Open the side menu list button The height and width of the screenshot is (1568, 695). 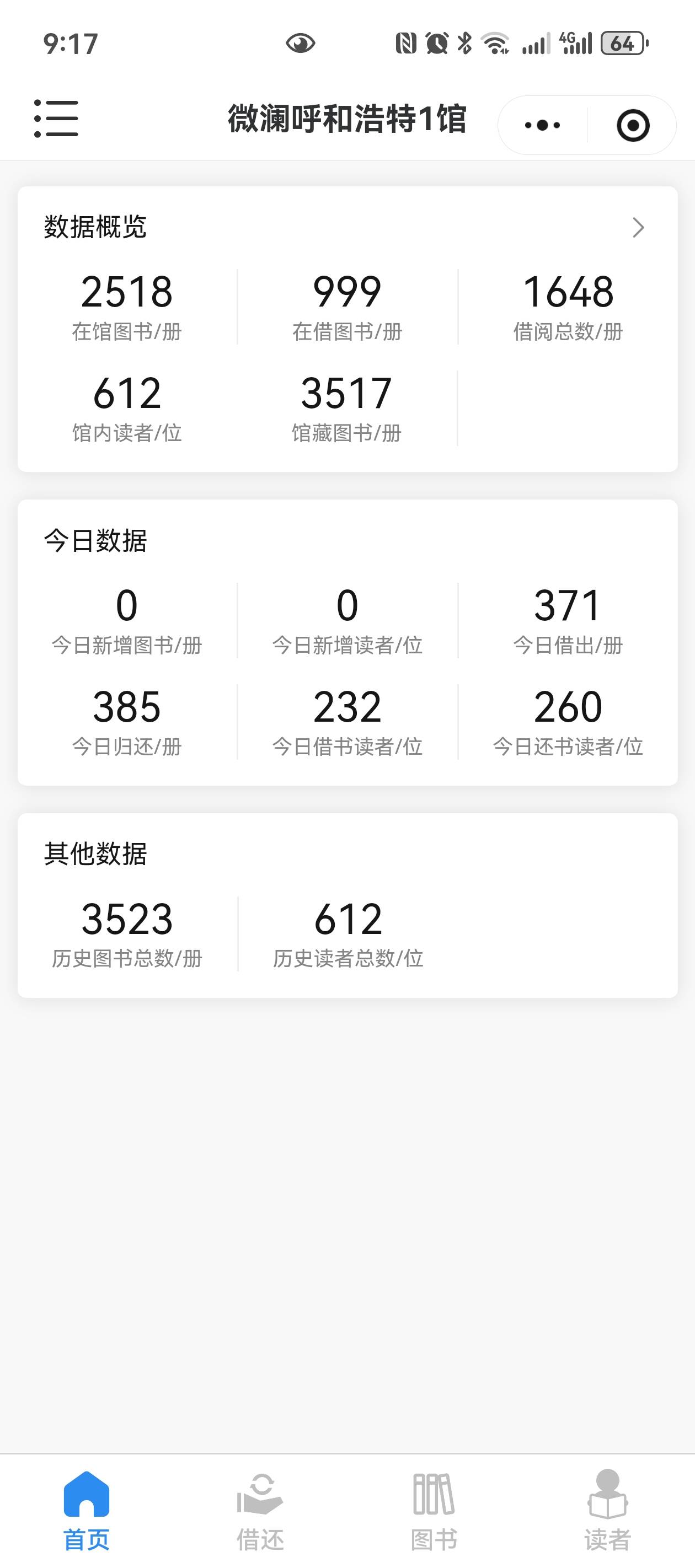tap(56, 119)
